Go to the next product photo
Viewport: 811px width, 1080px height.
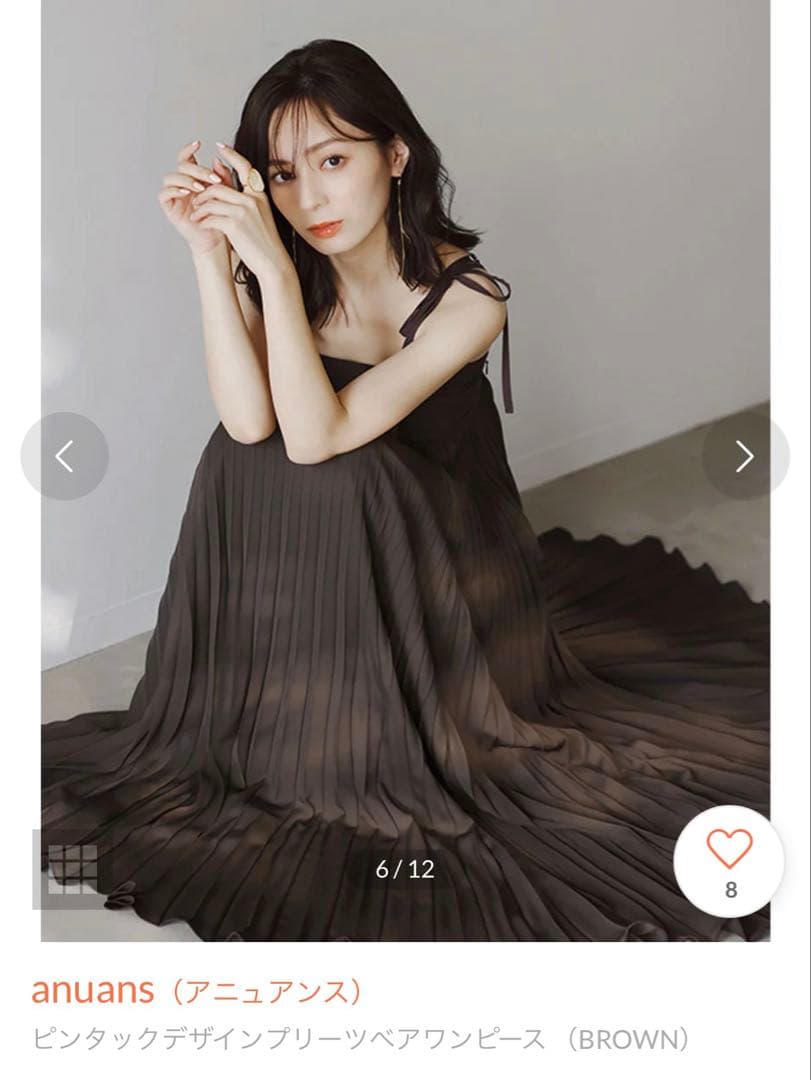(x=745, y=456)
